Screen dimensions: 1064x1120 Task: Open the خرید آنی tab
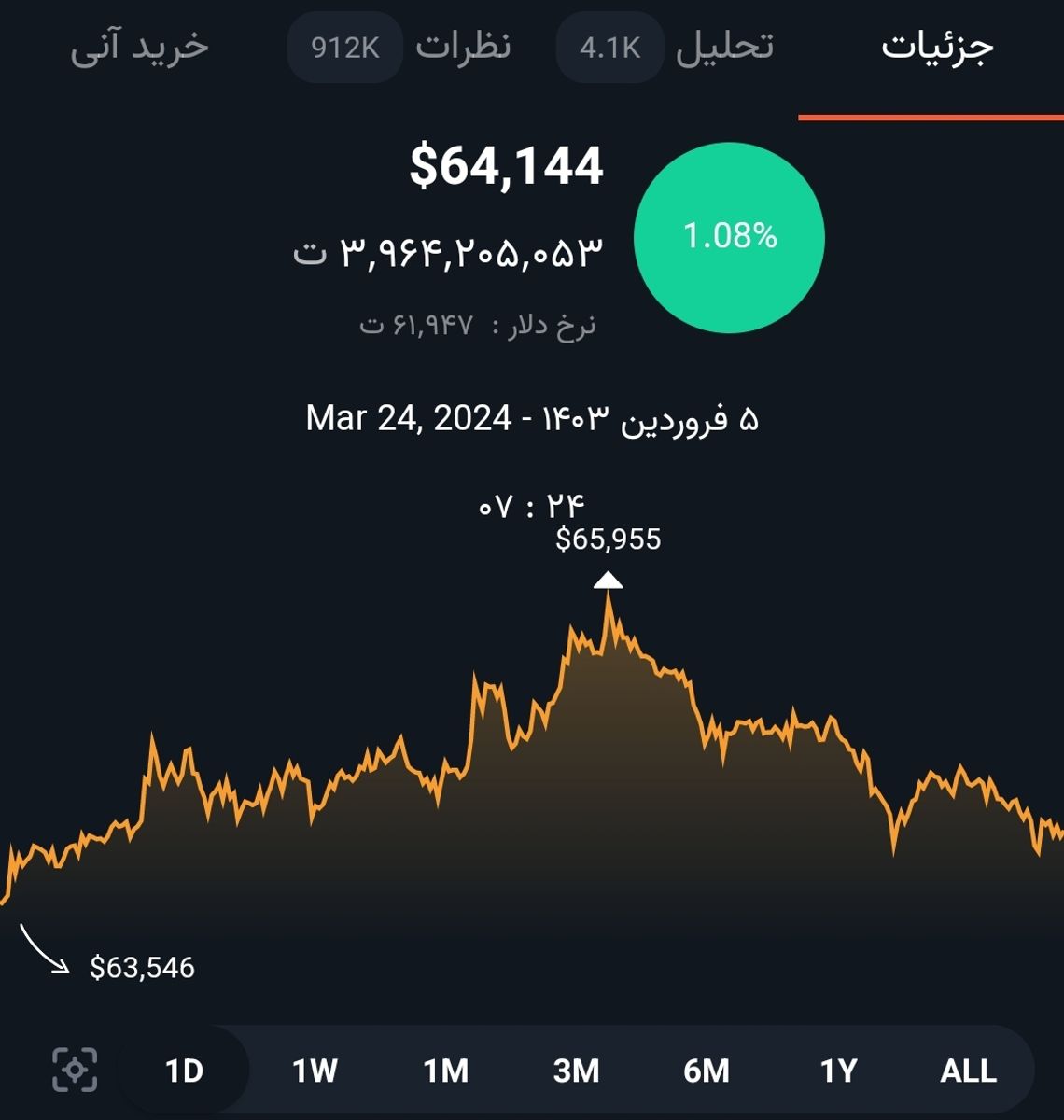tap(140, 47)
